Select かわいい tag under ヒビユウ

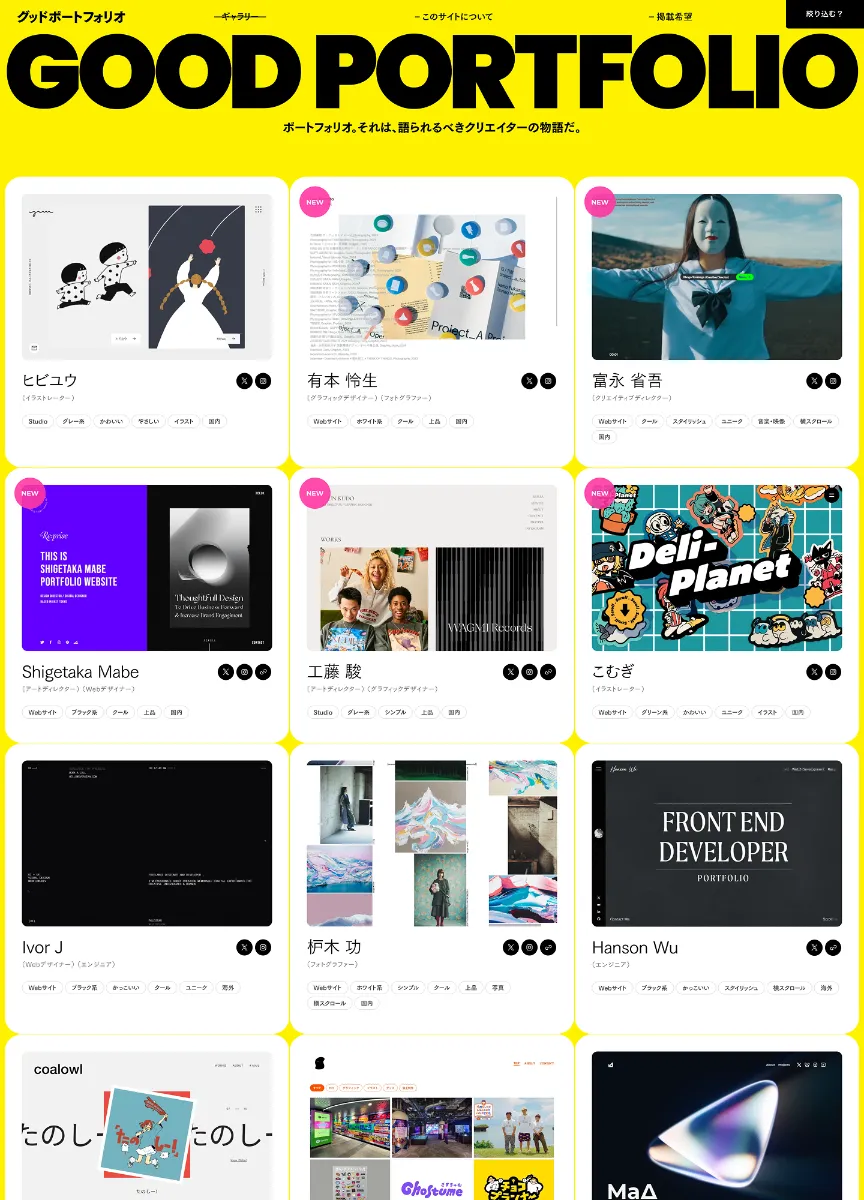(x=110, y=422)
